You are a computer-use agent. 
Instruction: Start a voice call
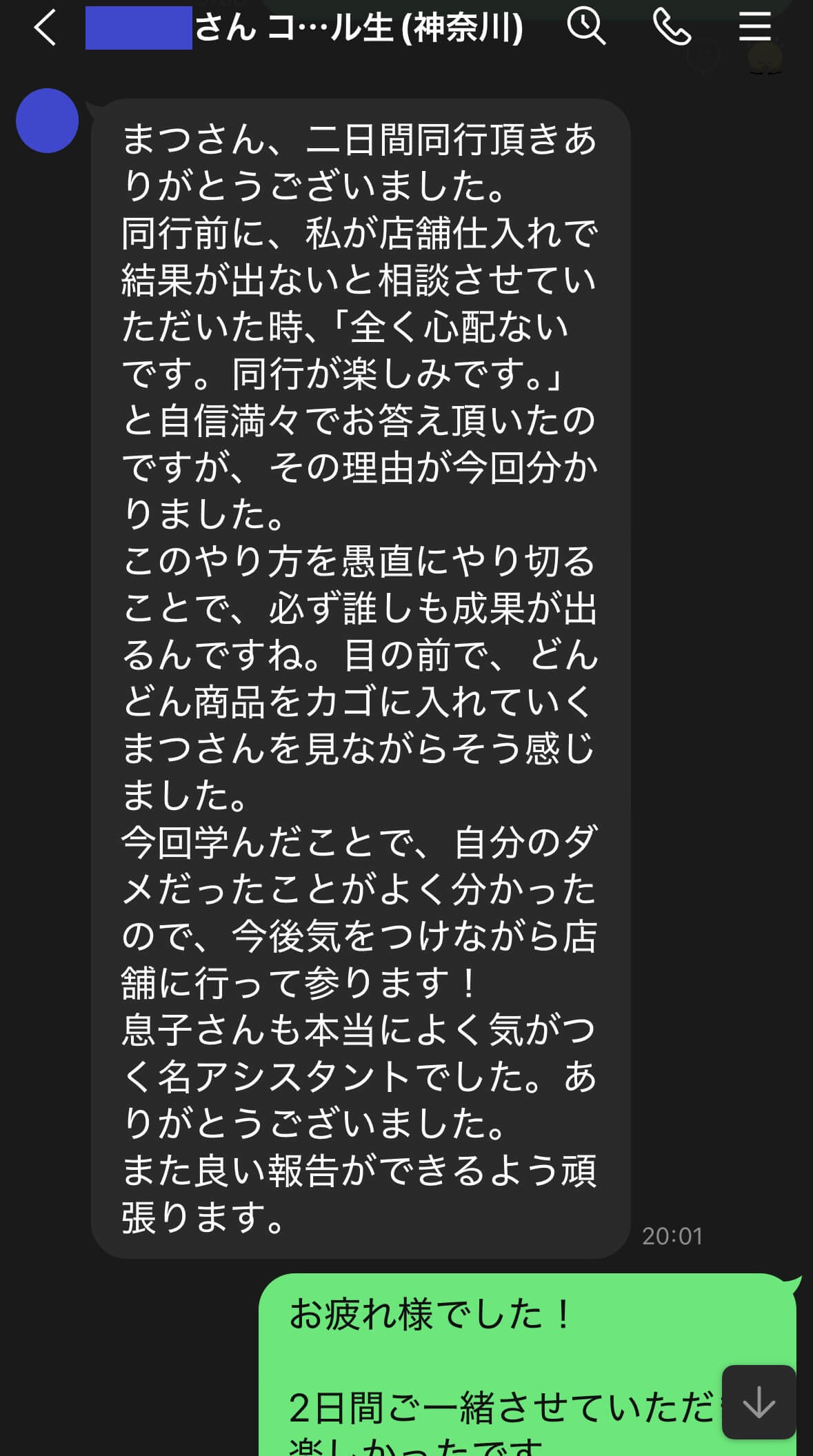(x=672, y=28)
